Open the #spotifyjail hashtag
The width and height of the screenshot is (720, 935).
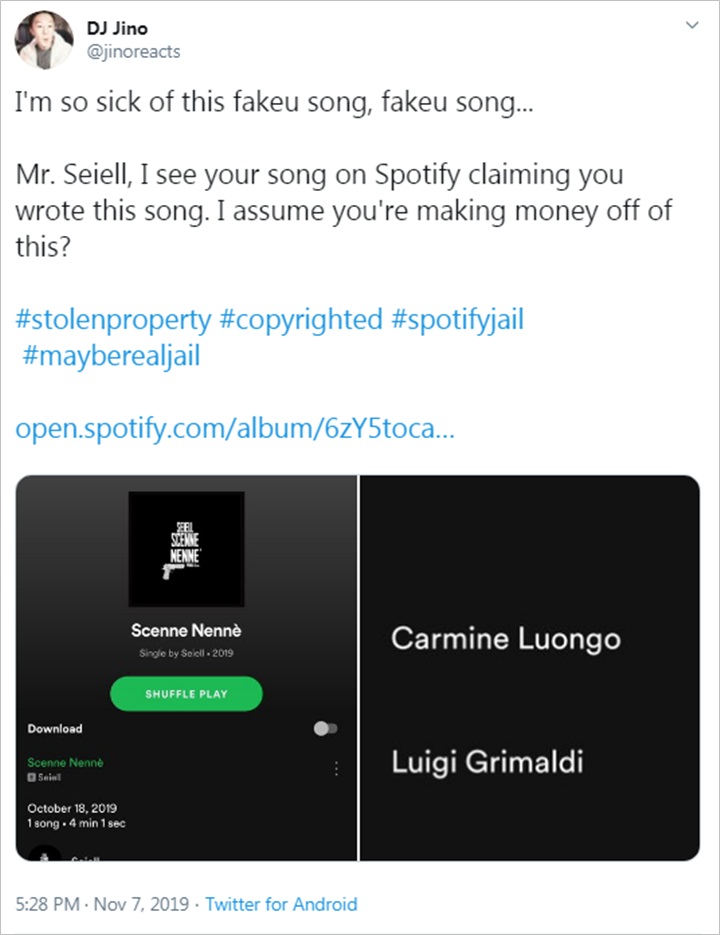coord(457,320)
